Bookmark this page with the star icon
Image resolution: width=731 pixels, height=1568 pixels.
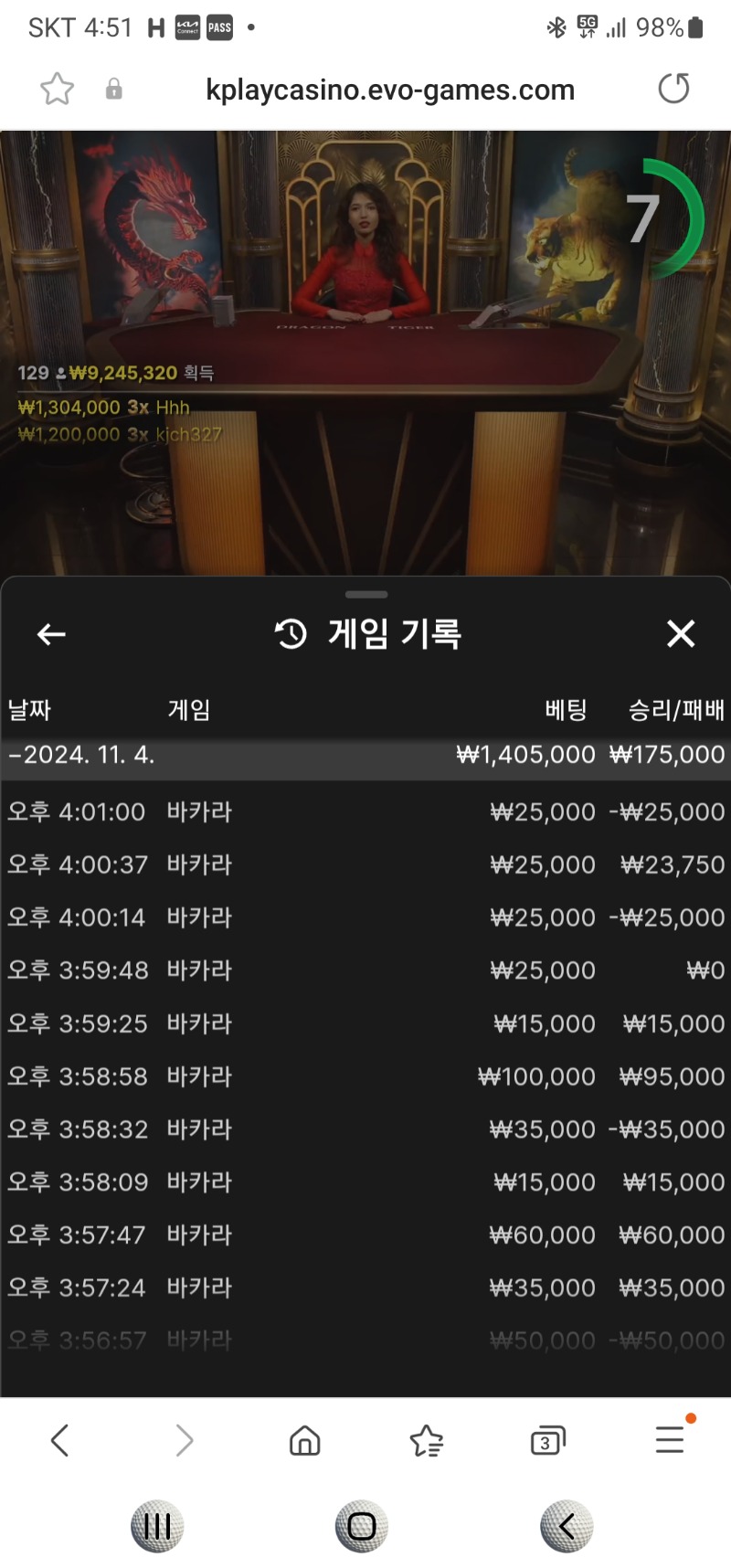[x=57, y=89]
